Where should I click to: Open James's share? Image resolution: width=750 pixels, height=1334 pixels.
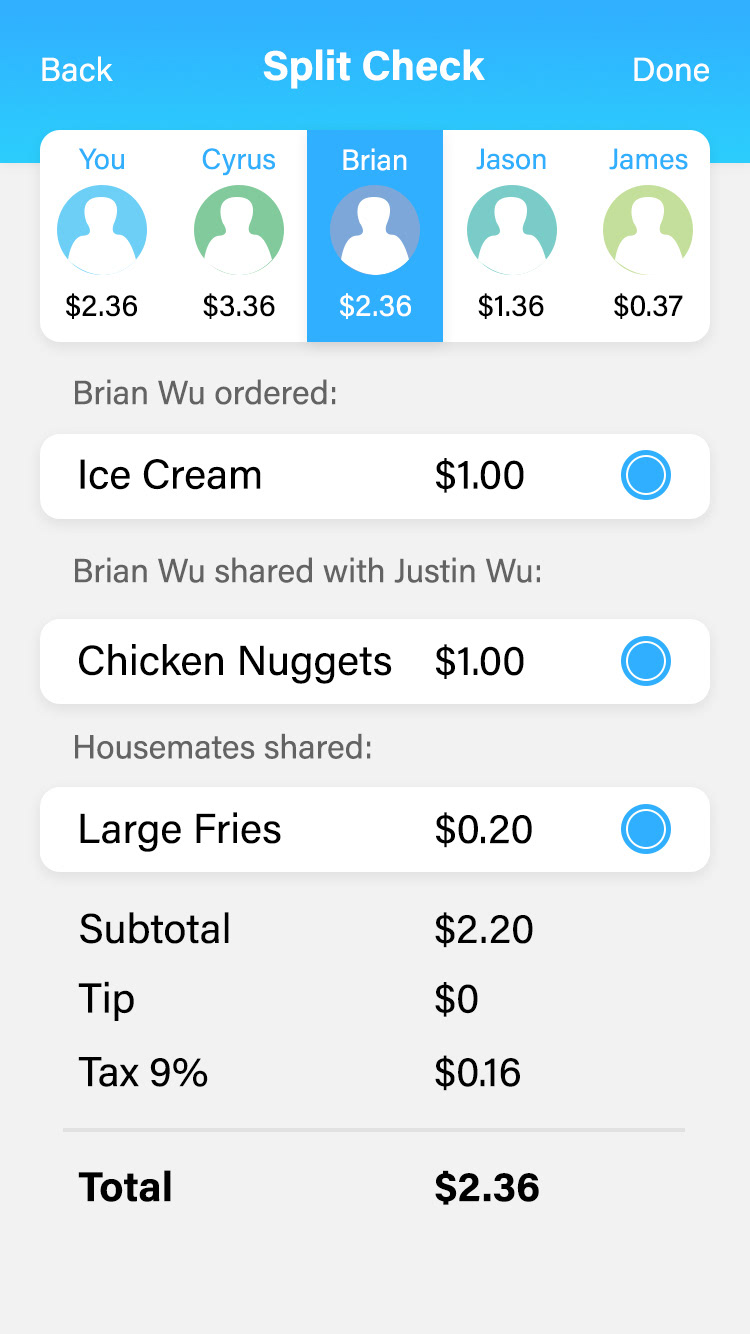pos(648,236)
